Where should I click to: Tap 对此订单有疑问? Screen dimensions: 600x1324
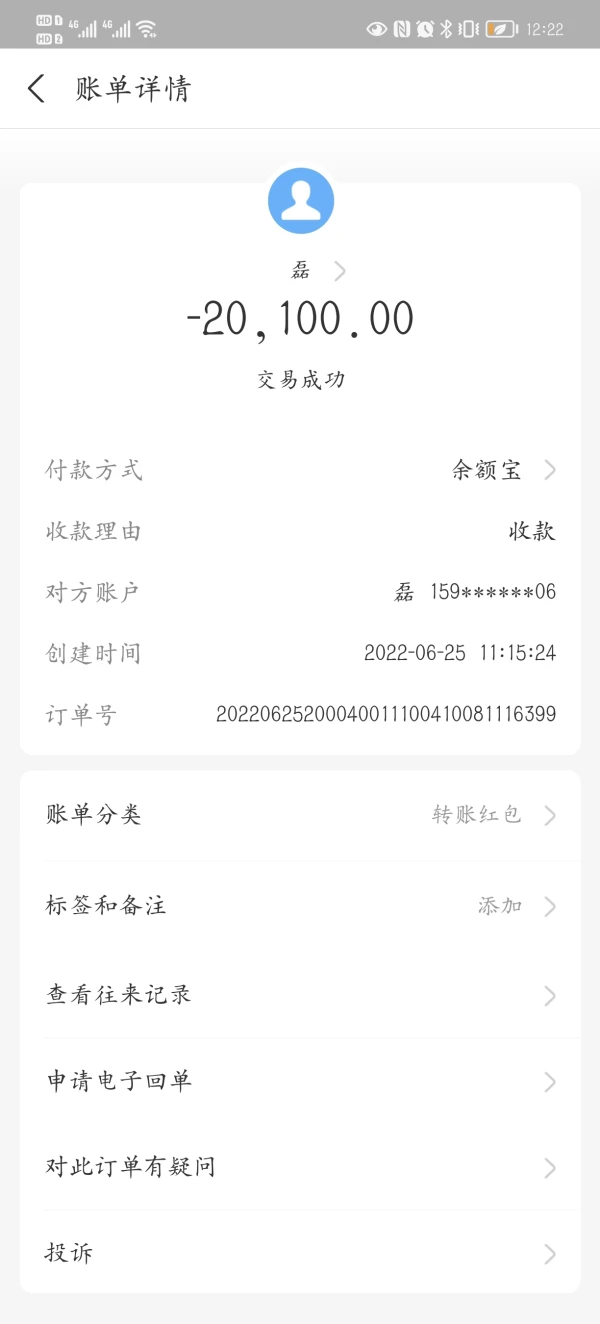pyautogui.click(x=300, y=1167)
